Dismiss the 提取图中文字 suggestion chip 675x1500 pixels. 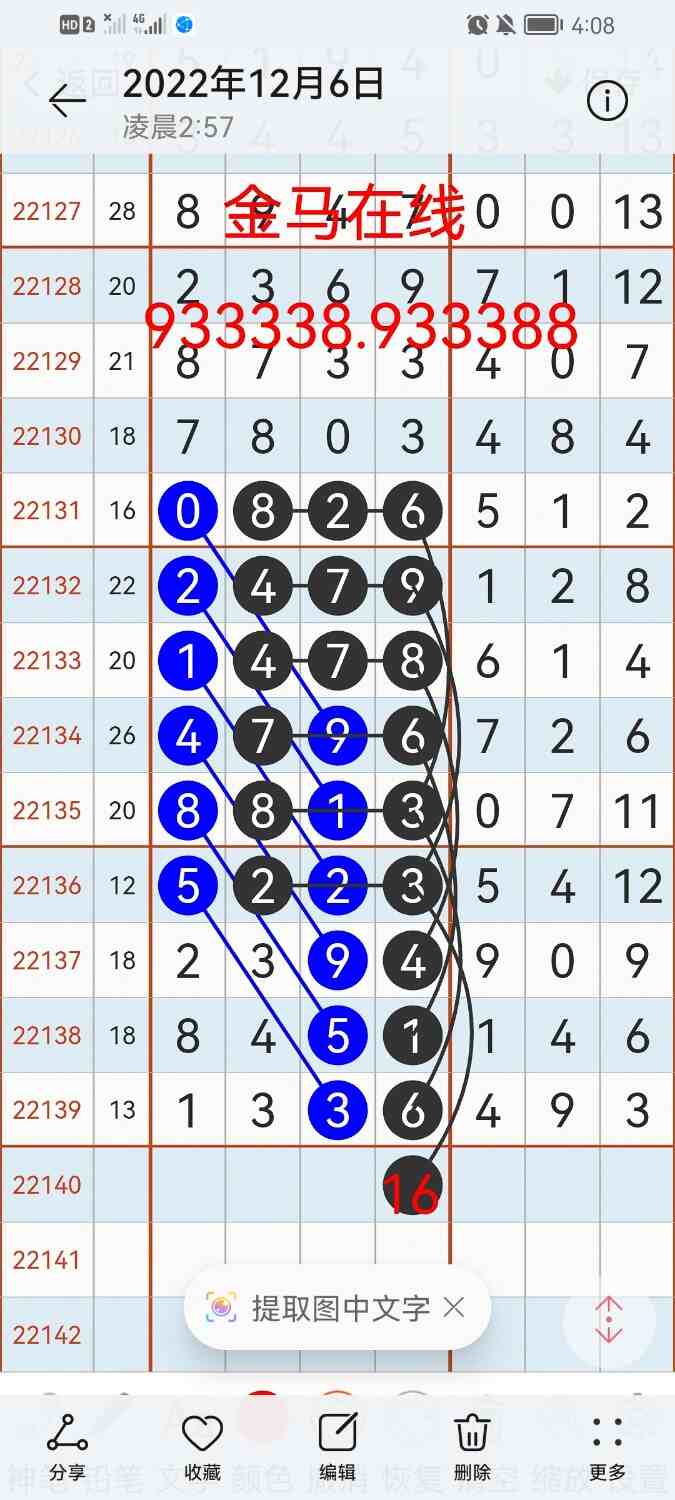tap(454, 1307)
